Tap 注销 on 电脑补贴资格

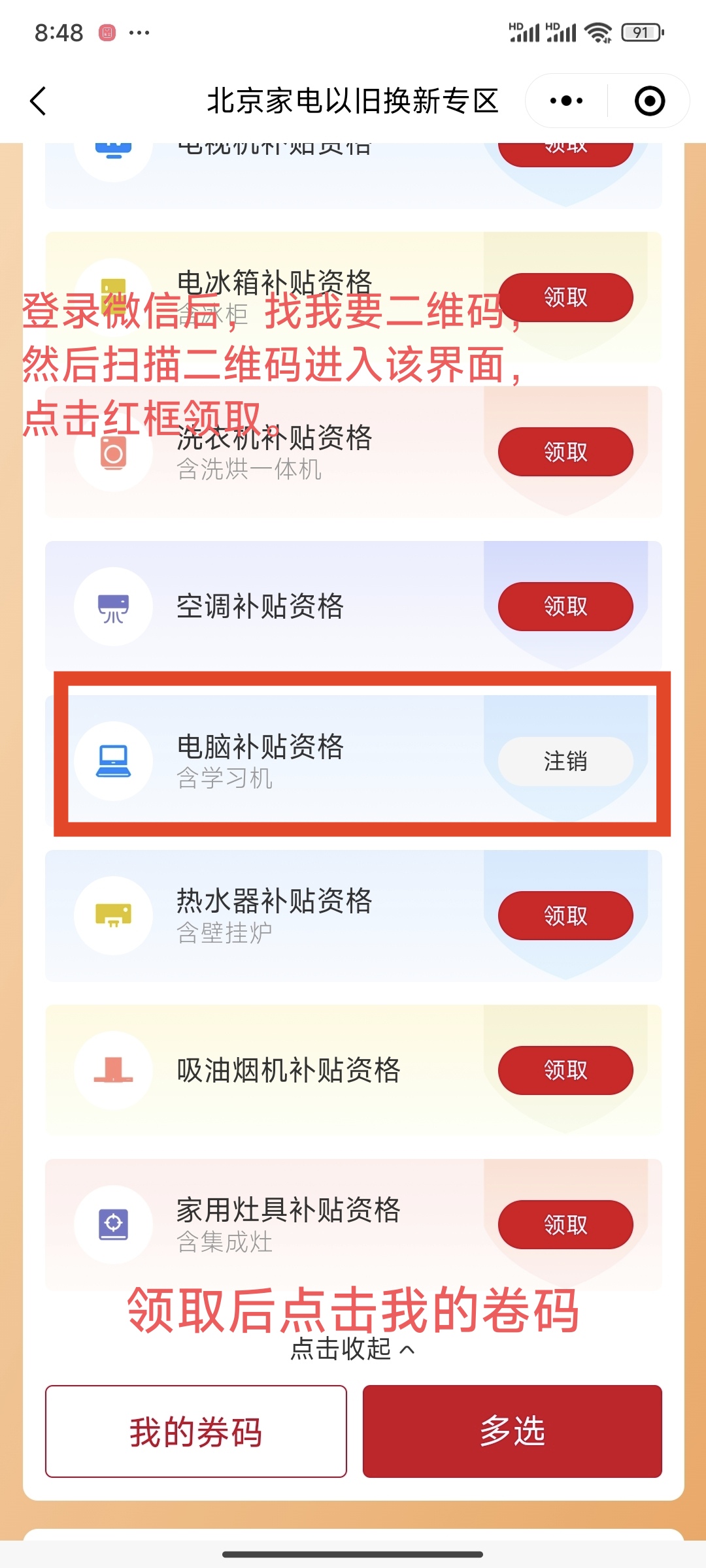565,762
